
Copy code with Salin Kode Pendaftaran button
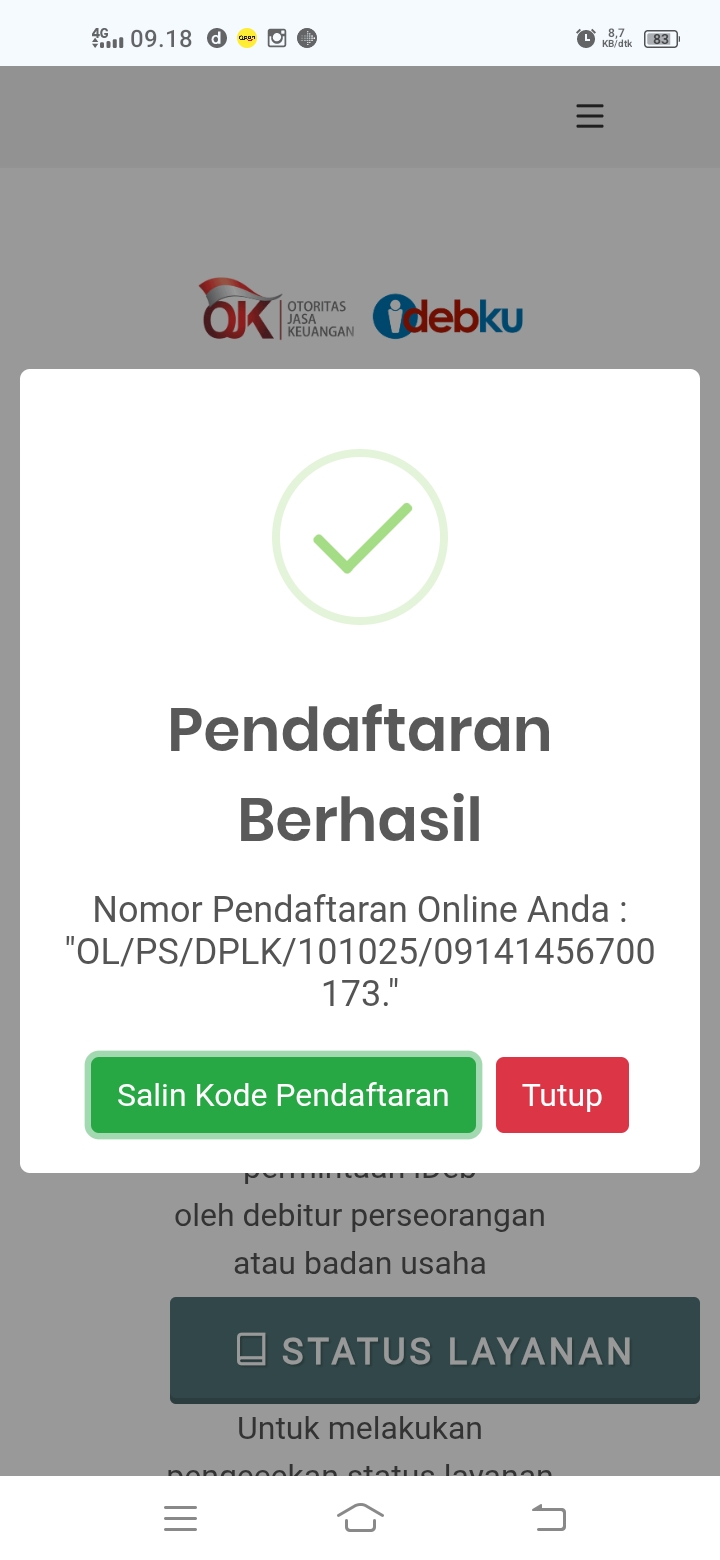[x=283, y=1095]
